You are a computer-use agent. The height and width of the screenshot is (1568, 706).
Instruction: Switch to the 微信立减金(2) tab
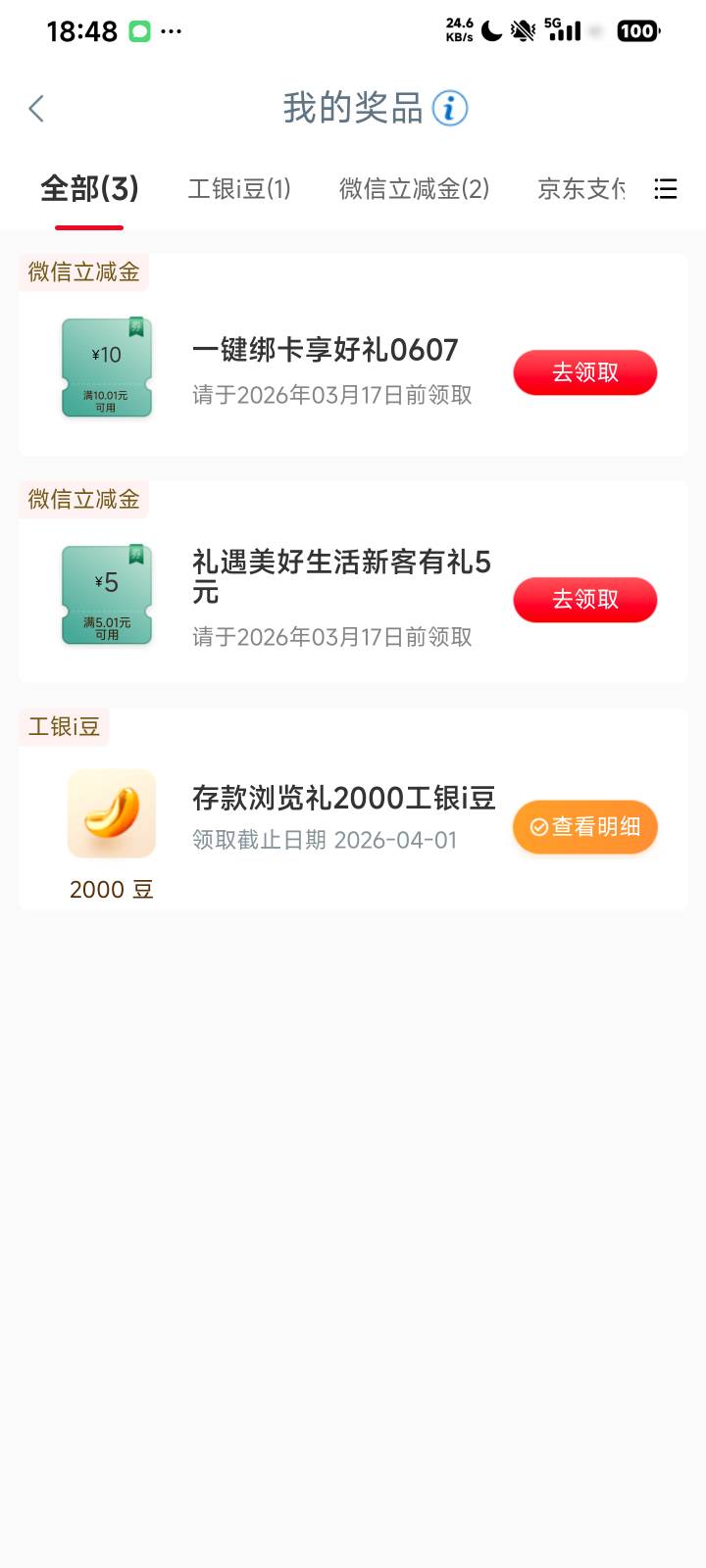[x=414, y=188]
